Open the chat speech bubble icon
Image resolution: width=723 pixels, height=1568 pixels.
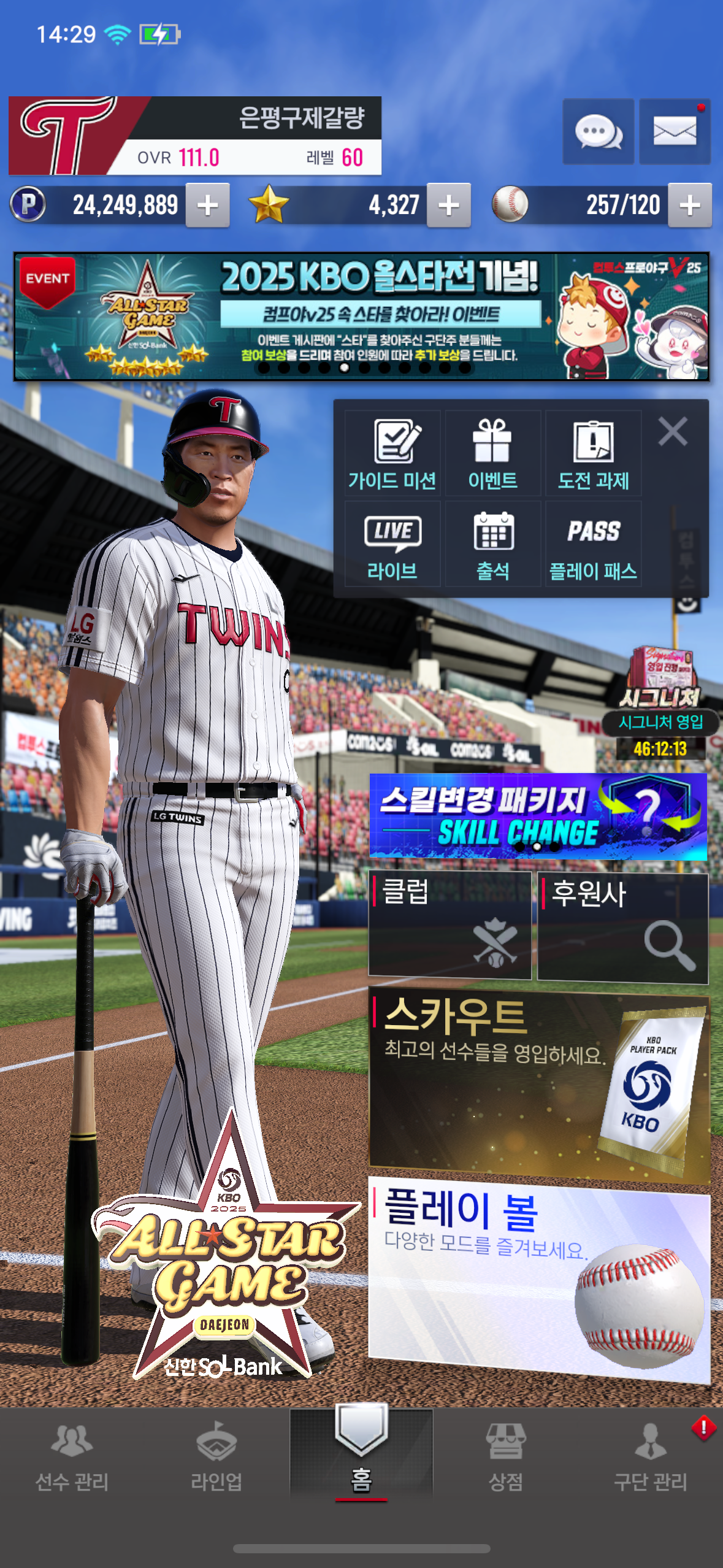click(x=598, y=131)
